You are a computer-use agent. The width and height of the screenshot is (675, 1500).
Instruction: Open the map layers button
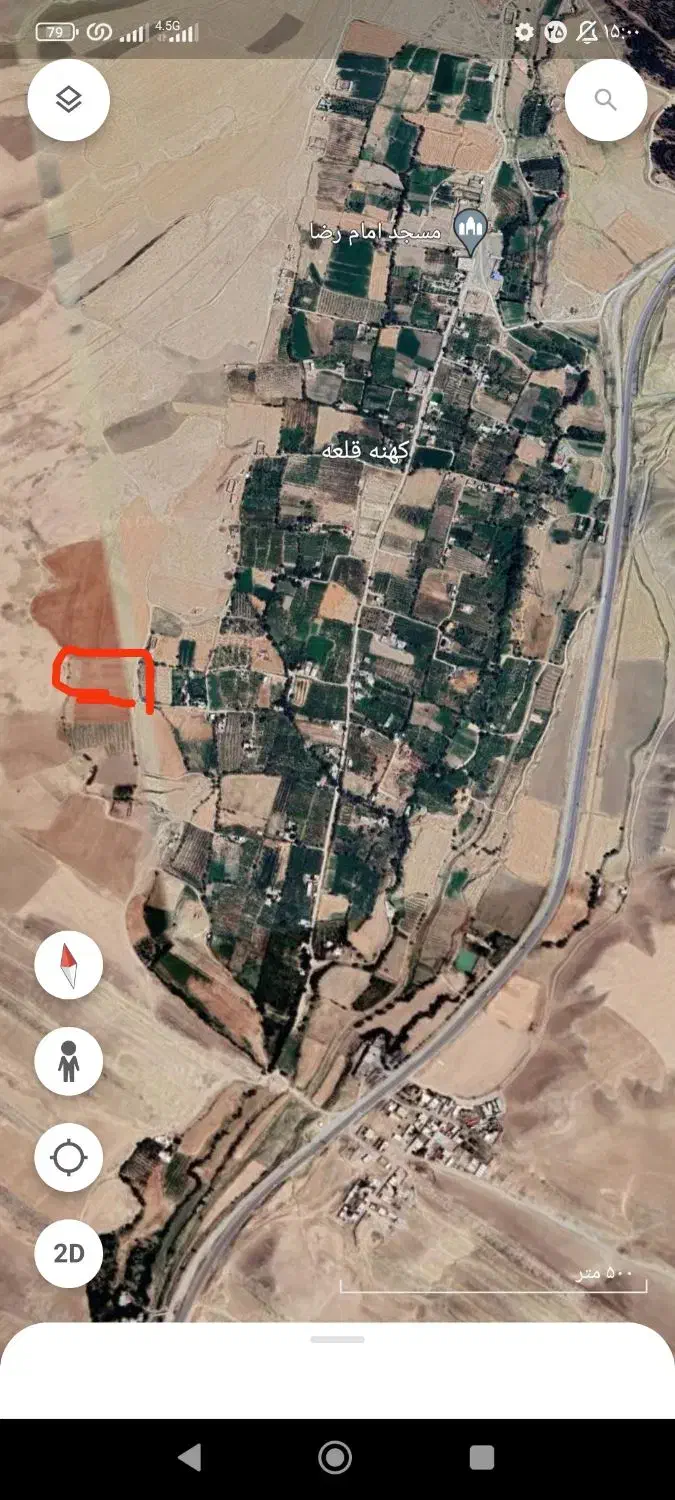pyautogui.click(x=68, y=99)
